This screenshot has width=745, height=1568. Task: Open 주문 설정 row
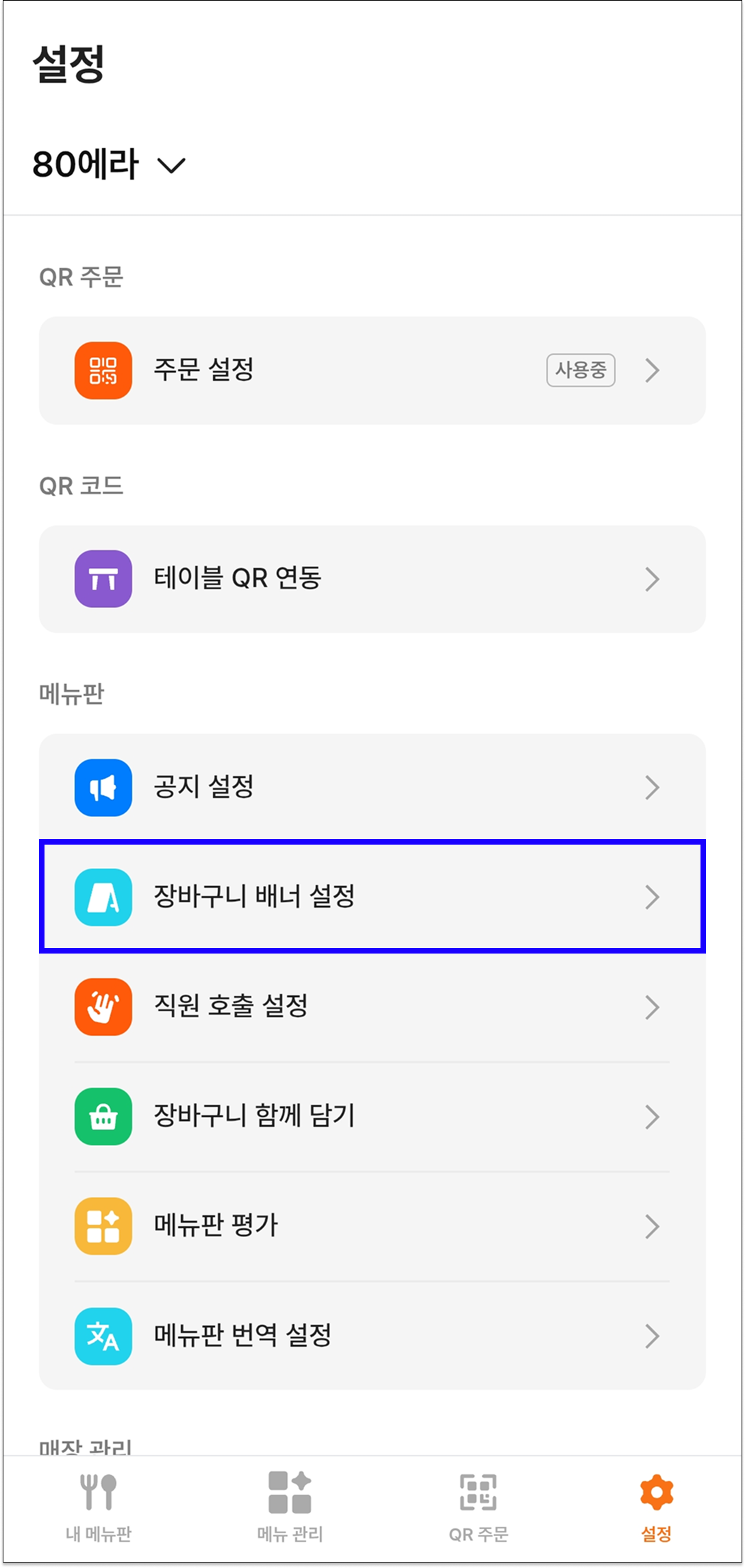tap(371, 370)
